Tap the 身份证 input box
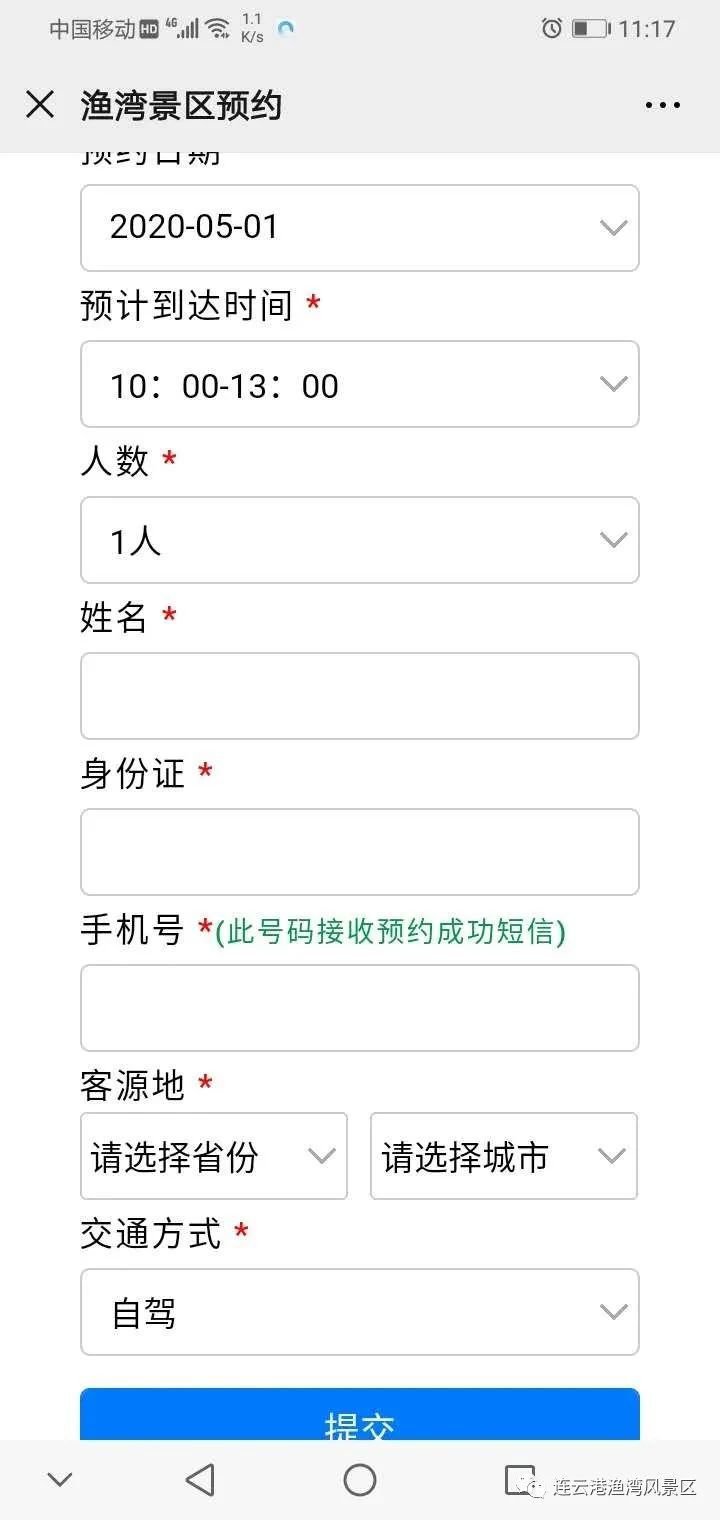The image size is (720, 1520). (360, 852)
